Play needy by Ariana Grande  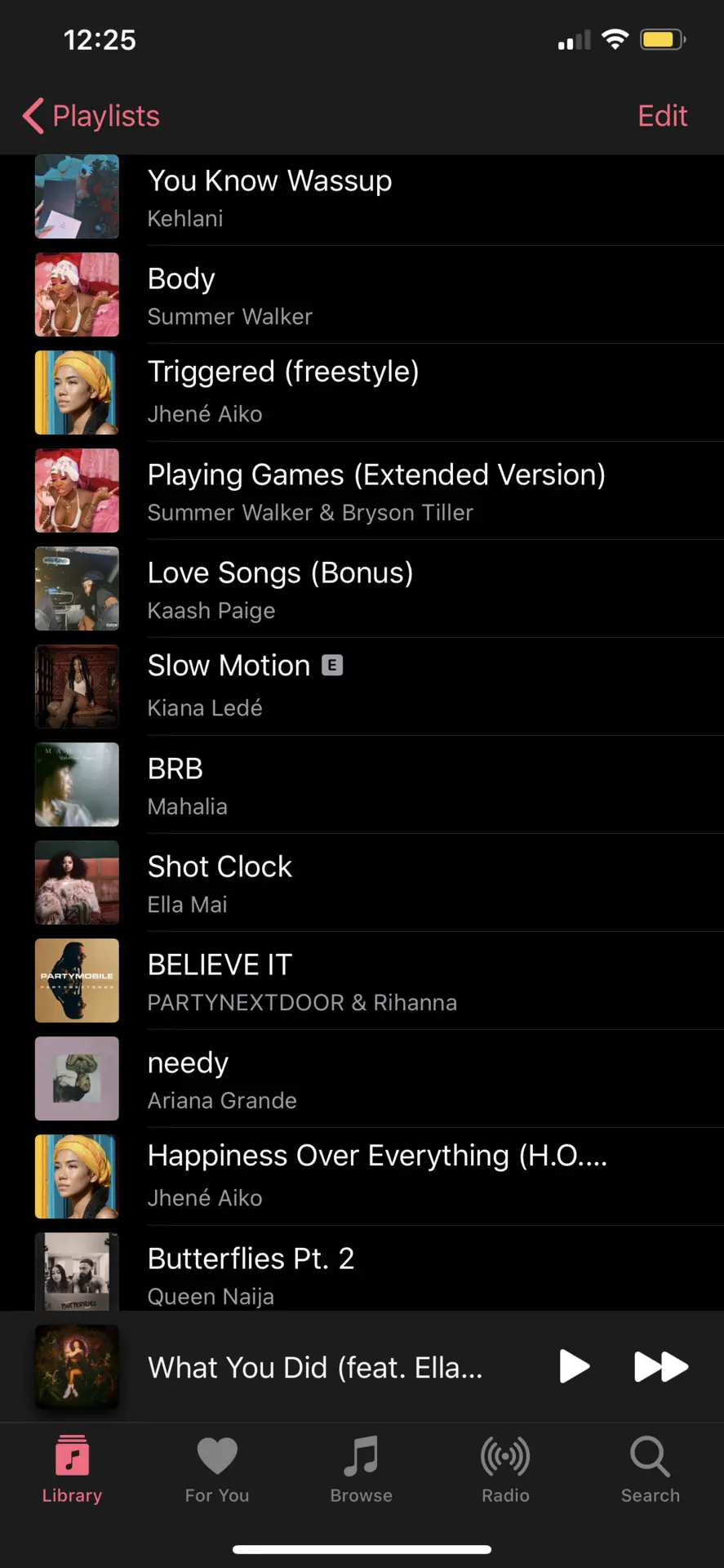(362, 1079)
